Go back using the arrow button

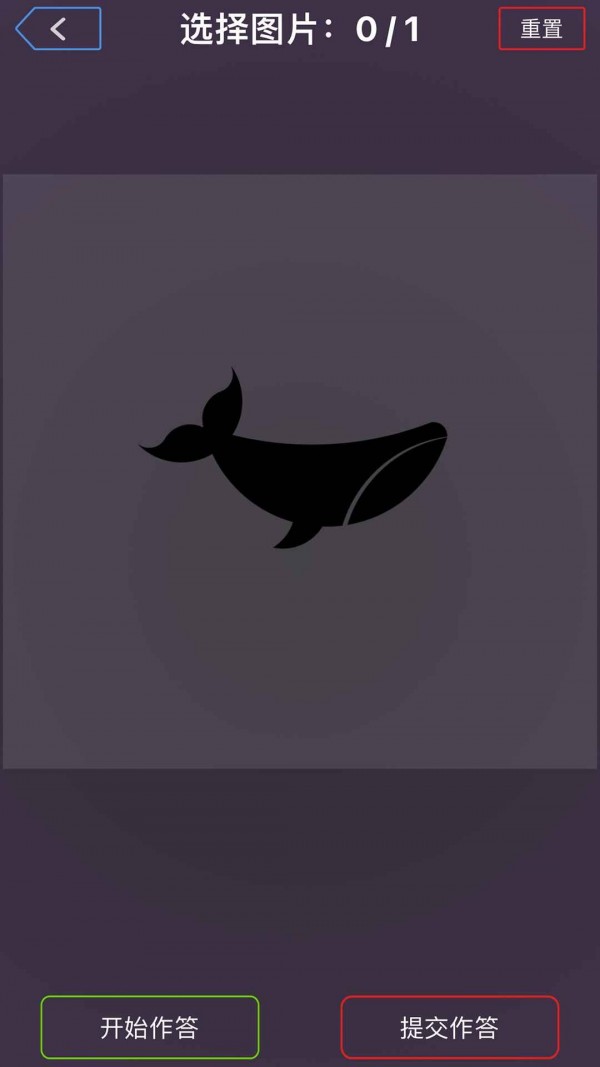coord(58,29)
